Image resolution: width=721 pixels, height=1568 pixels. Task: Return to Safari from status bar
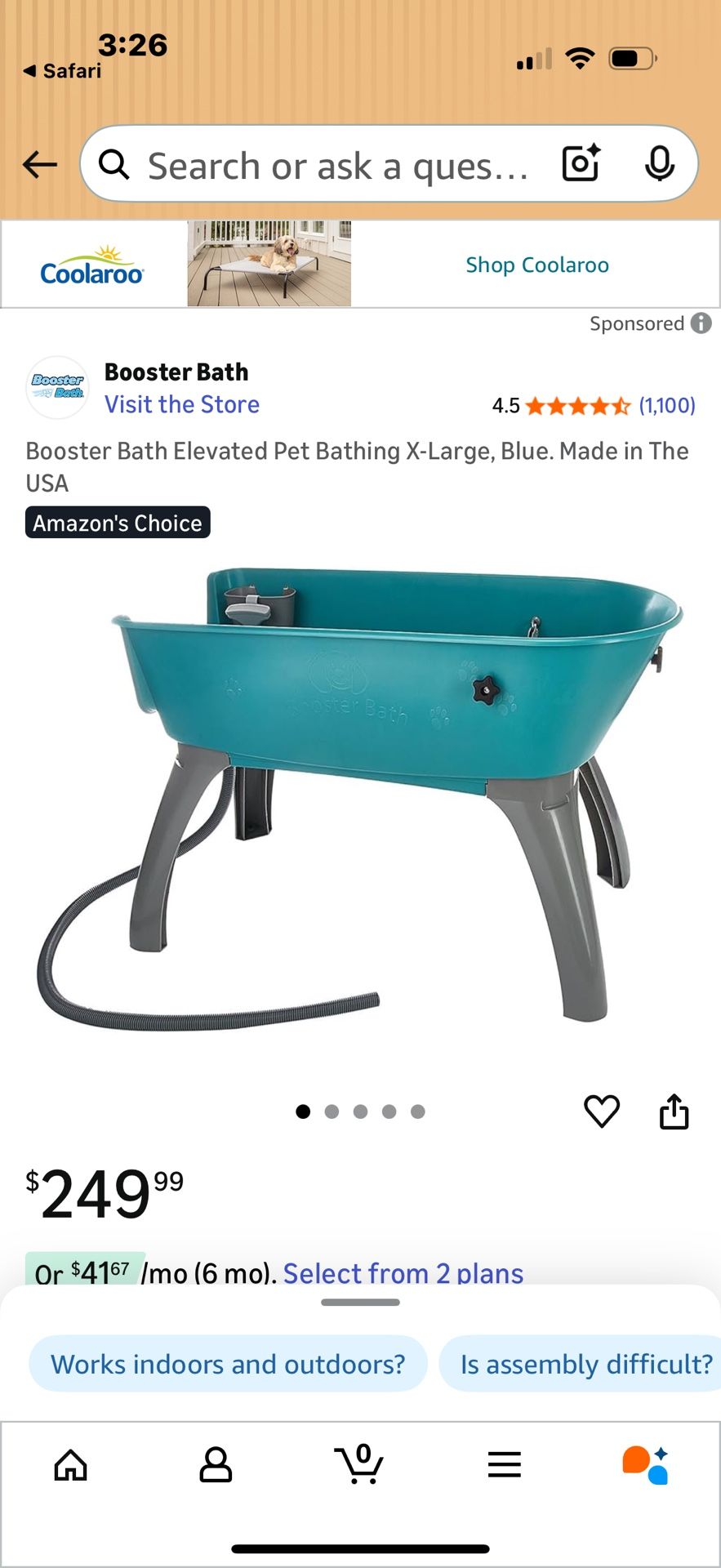coord(62,71)
